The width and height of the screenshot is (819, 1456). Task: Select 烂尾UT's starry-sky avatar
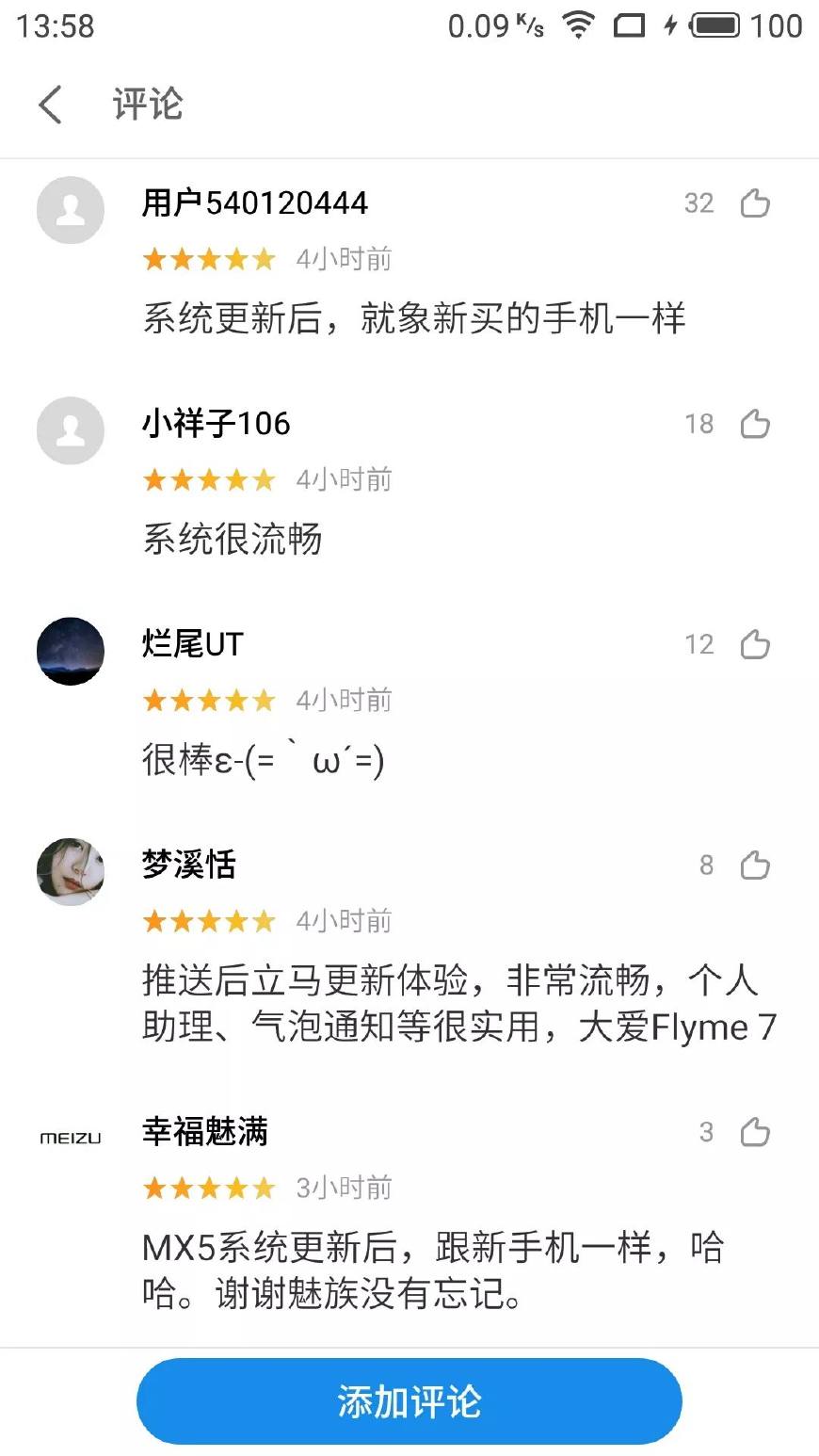click(x=70, y=652)
